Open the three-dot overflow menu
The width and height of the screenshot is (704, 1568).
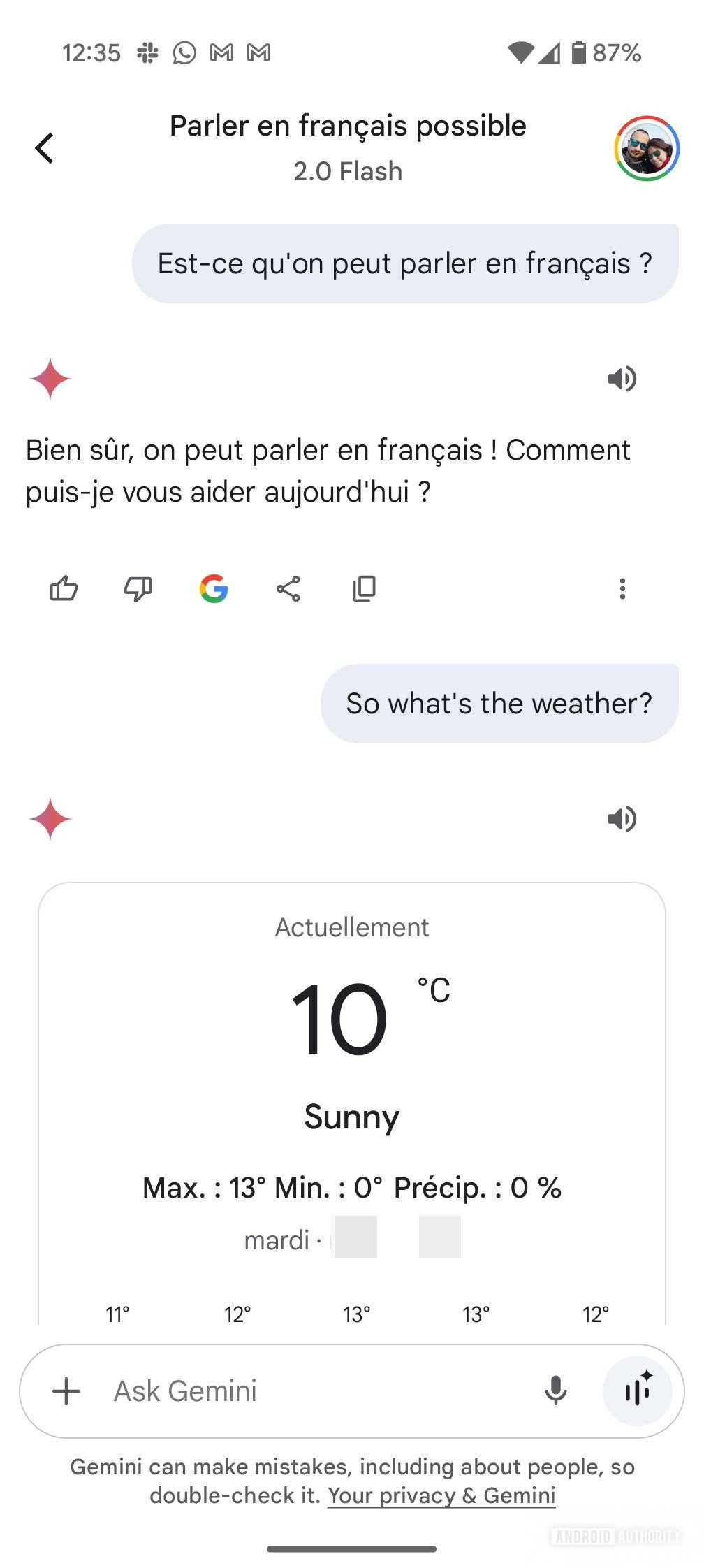pyautogui.click(x=622, y=589)
